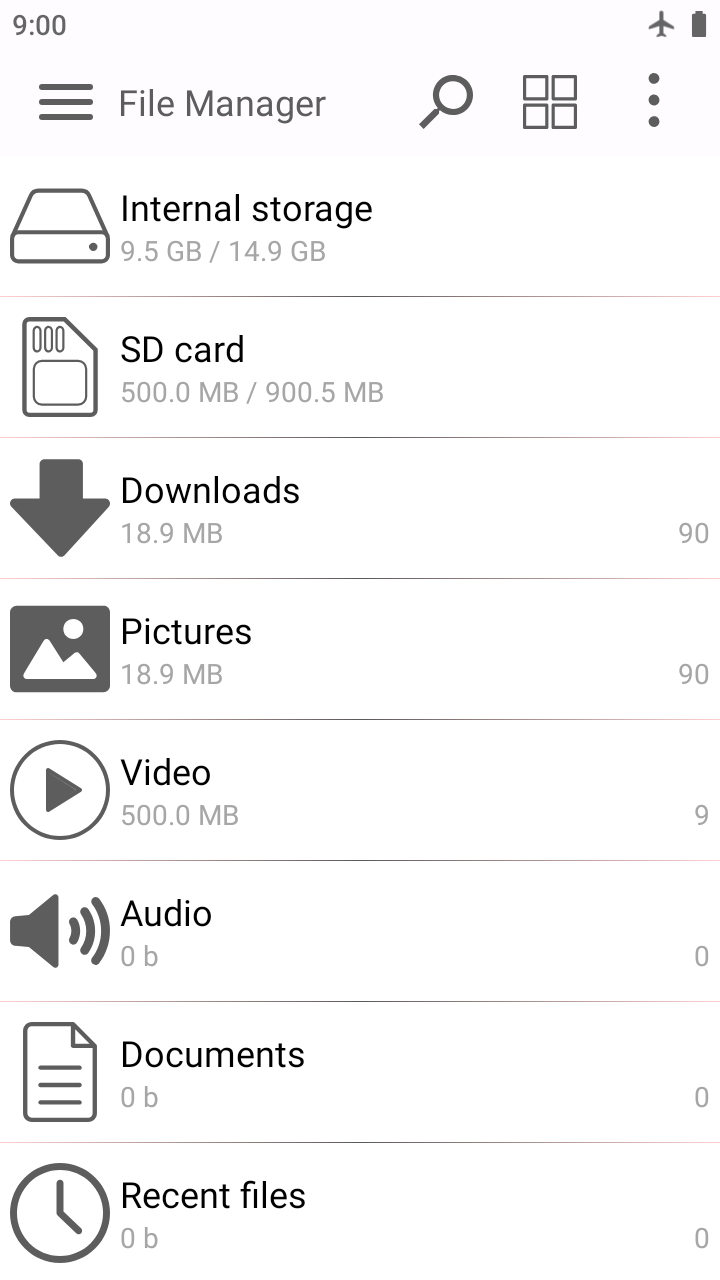Tap the Video play-button icon

coord(59,790)
